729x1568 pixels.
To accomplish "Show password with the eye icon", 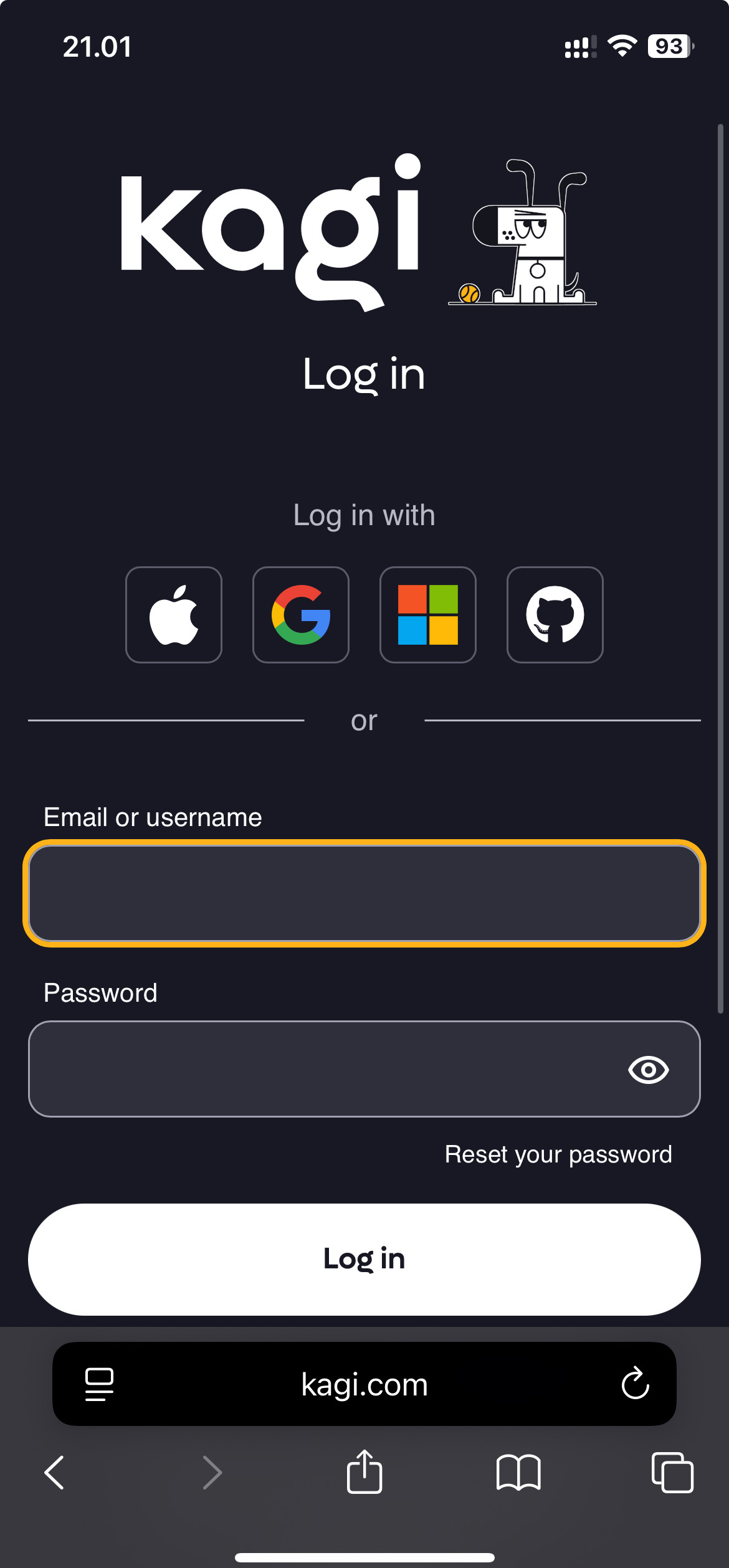I will point(648,1070).
